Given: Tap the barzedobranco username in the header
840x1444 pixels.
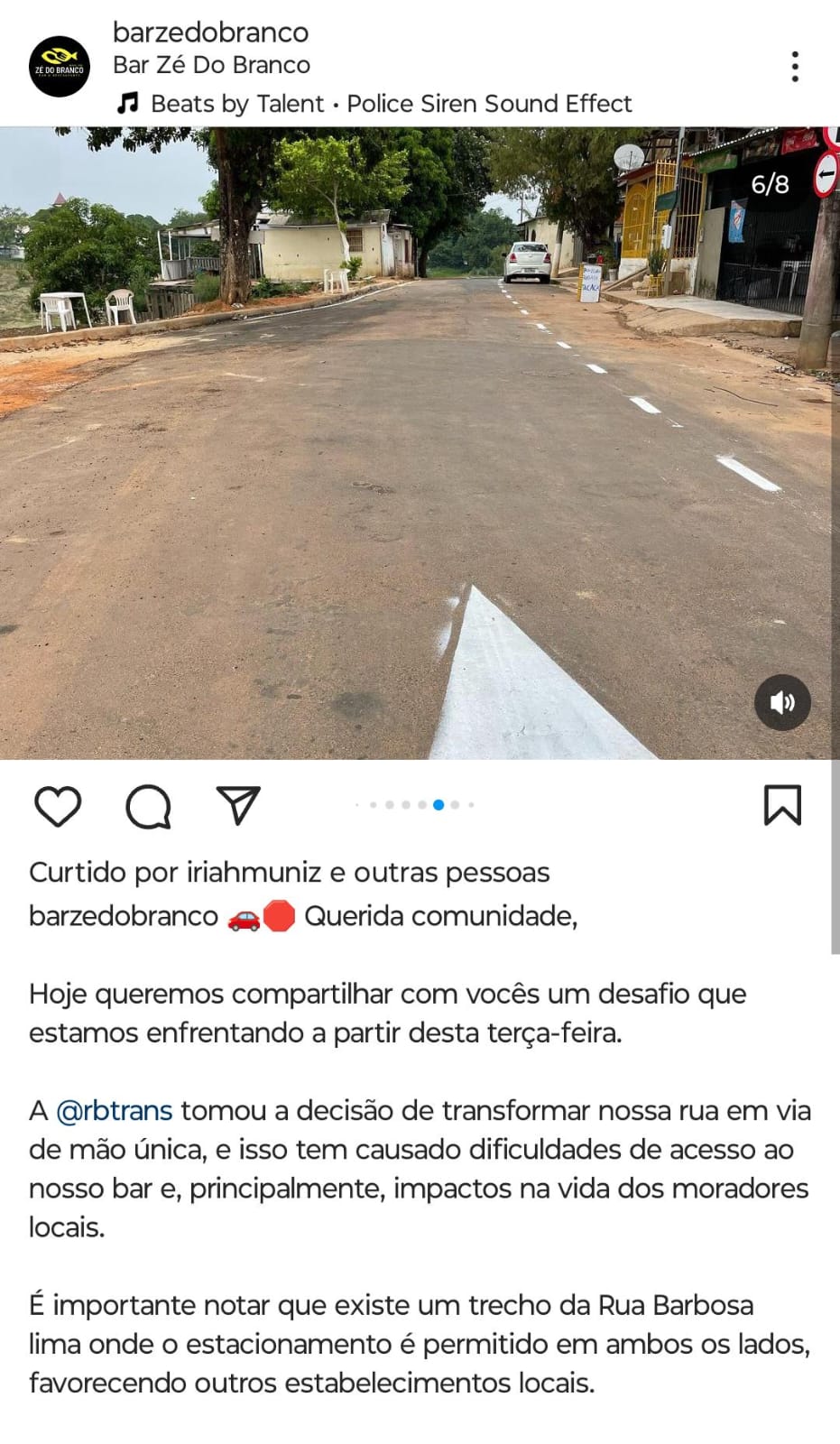Looking at the screenshot, I should [x=210, y=32].
